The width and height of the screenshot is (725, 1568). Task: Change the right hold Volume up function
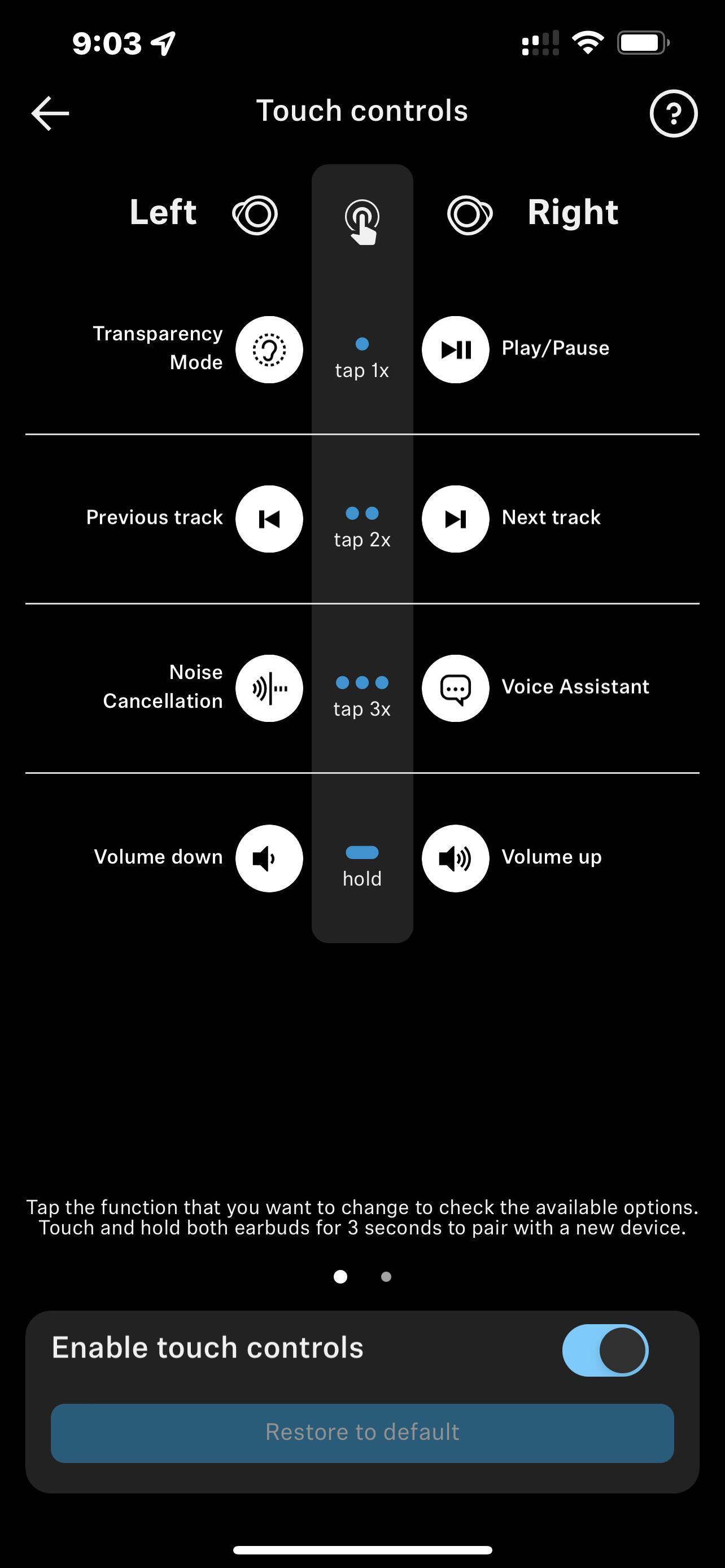click(x=455, y=857)
